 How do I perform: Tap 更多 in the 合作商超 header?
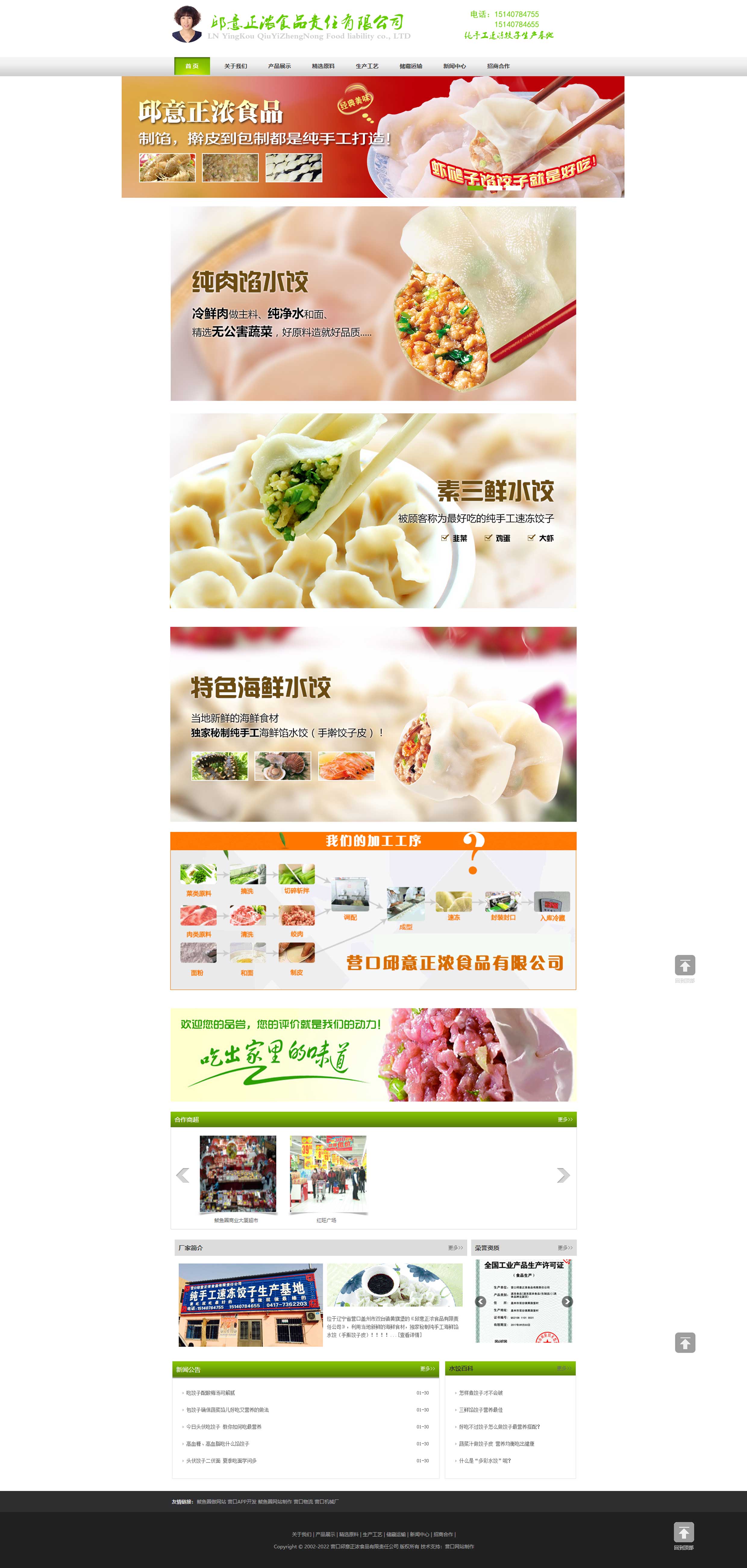pyautogui.click(x=565, y=1119)
